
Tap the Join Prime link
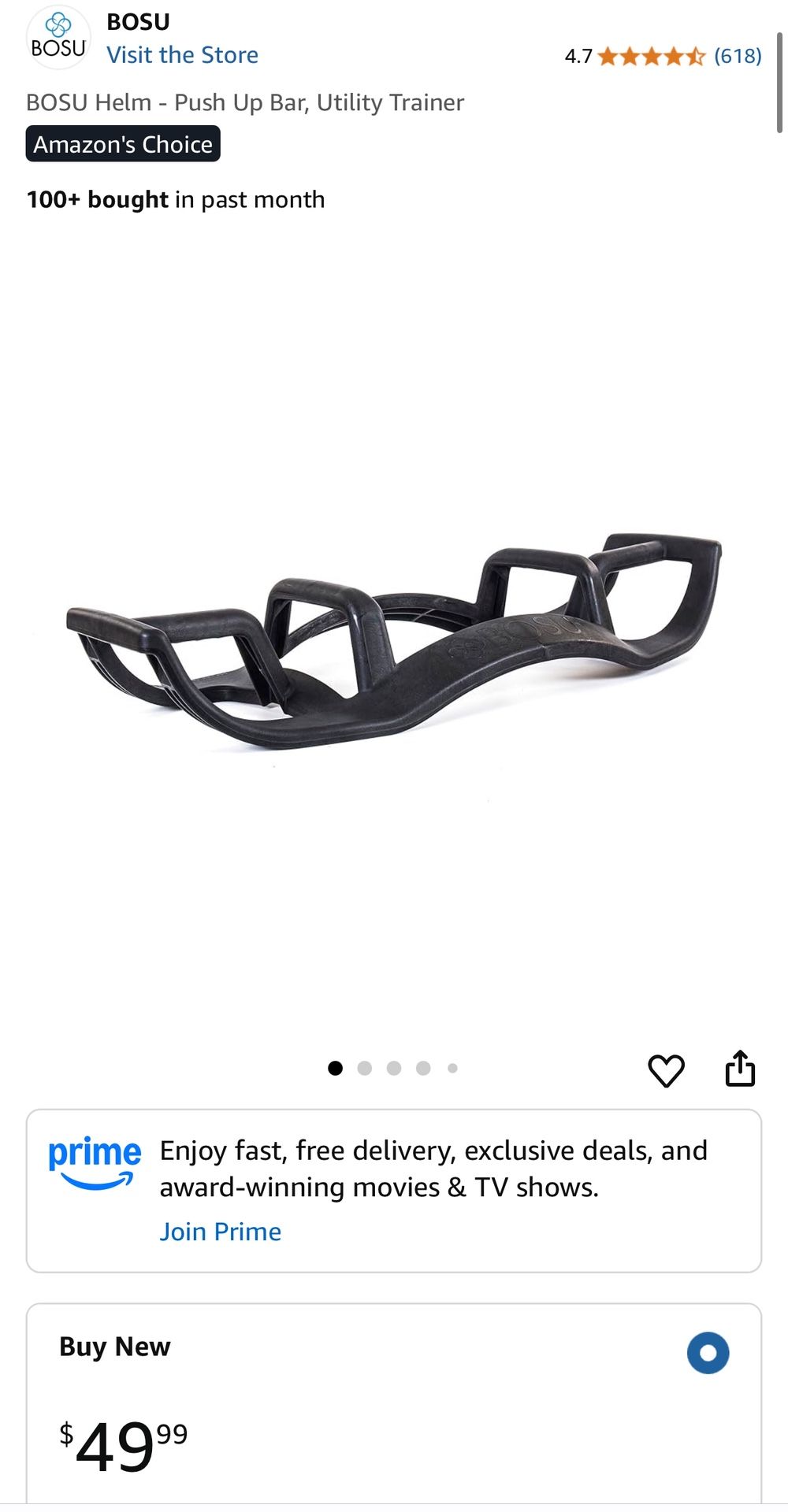tap(220, 1232)
